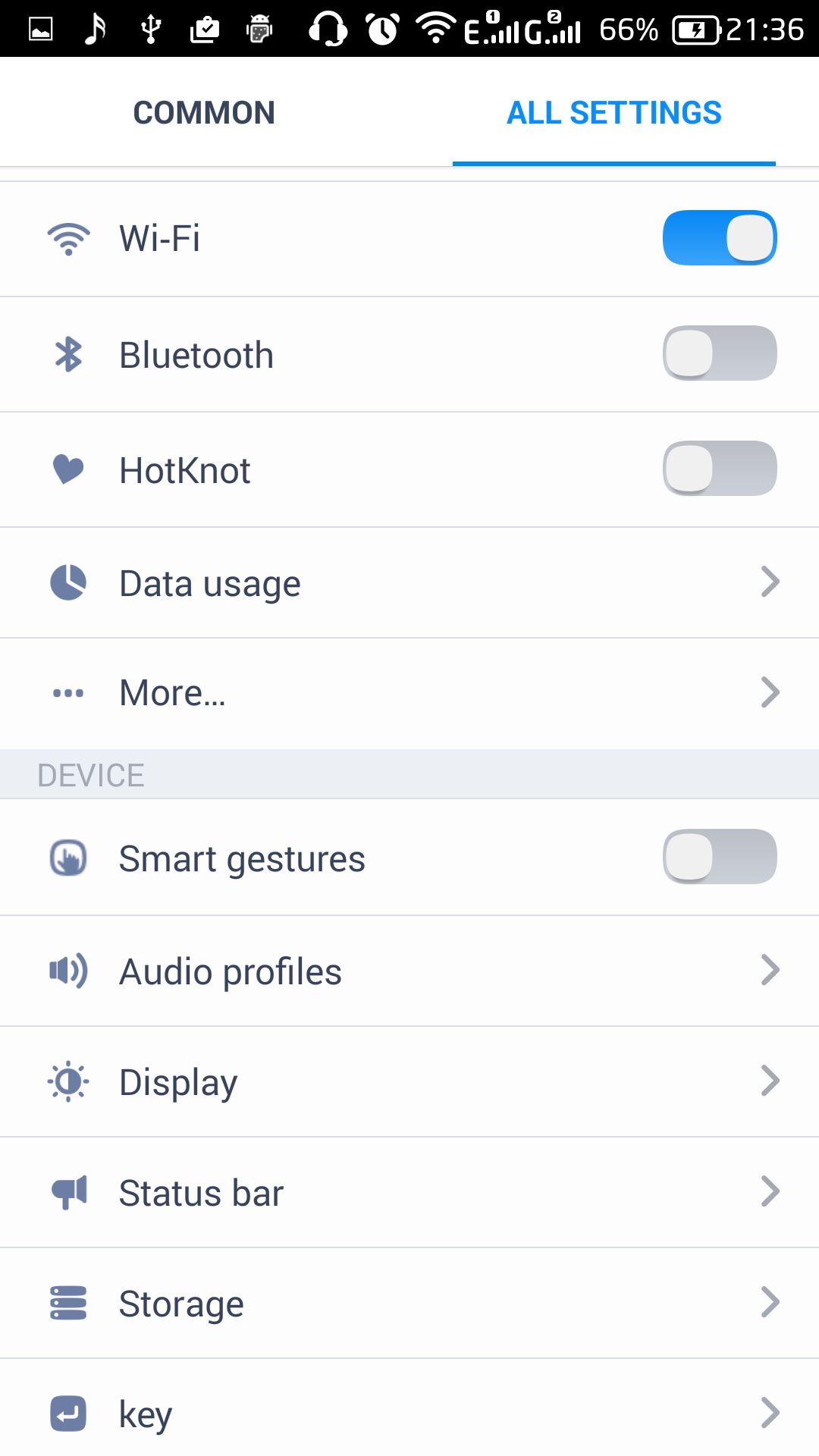The image size is (819, 1456).
Task: Go to Display settings
Action: click(x=409, y=1082)
